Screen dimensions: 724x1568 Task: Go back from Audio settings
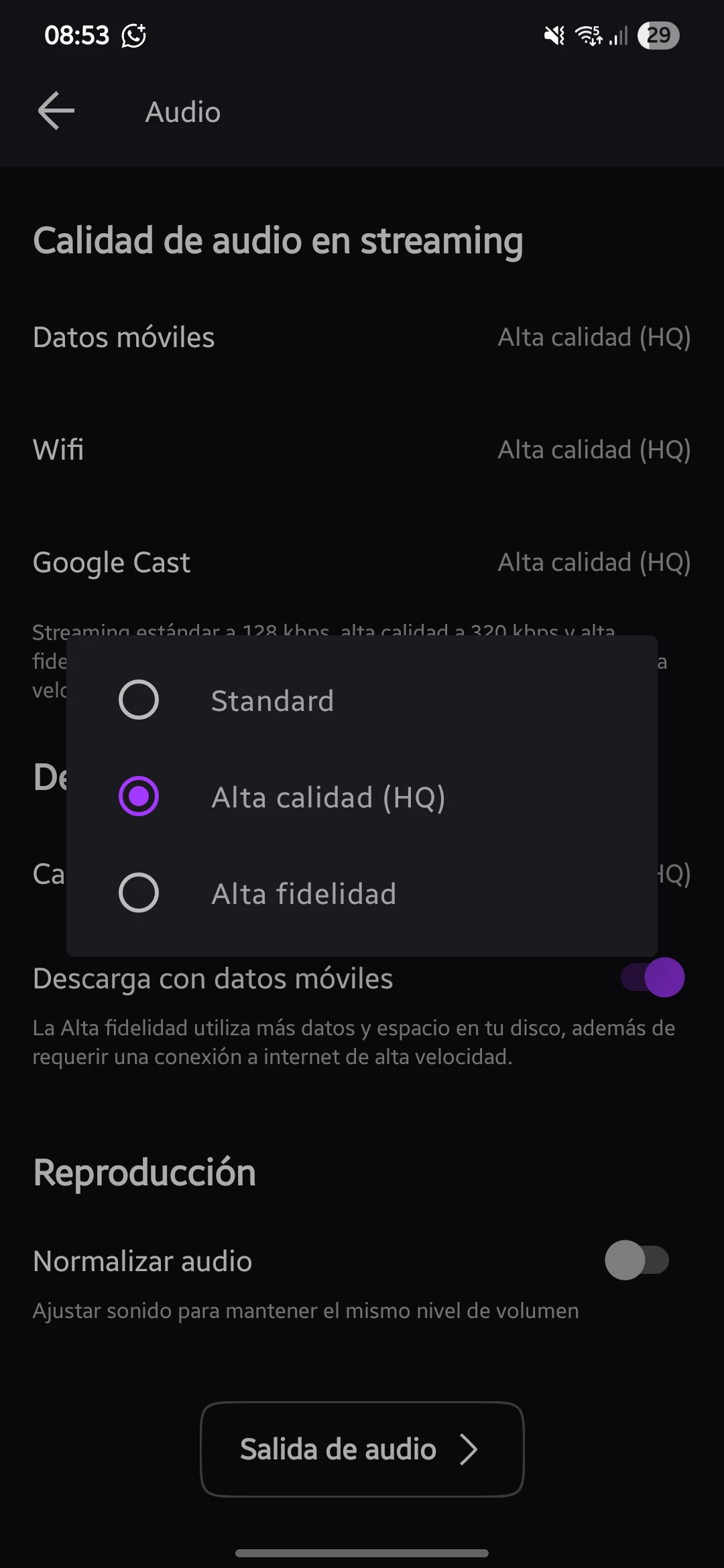click(x=56, y=111)
